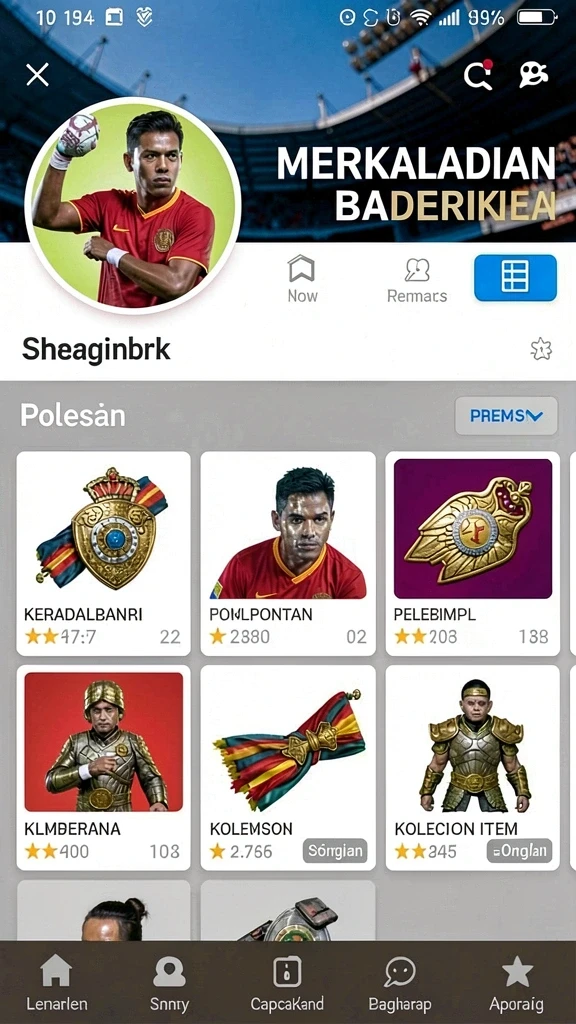576x1024 pixels.
Task: Open the profile icon at top right
Action: (533, 74)
